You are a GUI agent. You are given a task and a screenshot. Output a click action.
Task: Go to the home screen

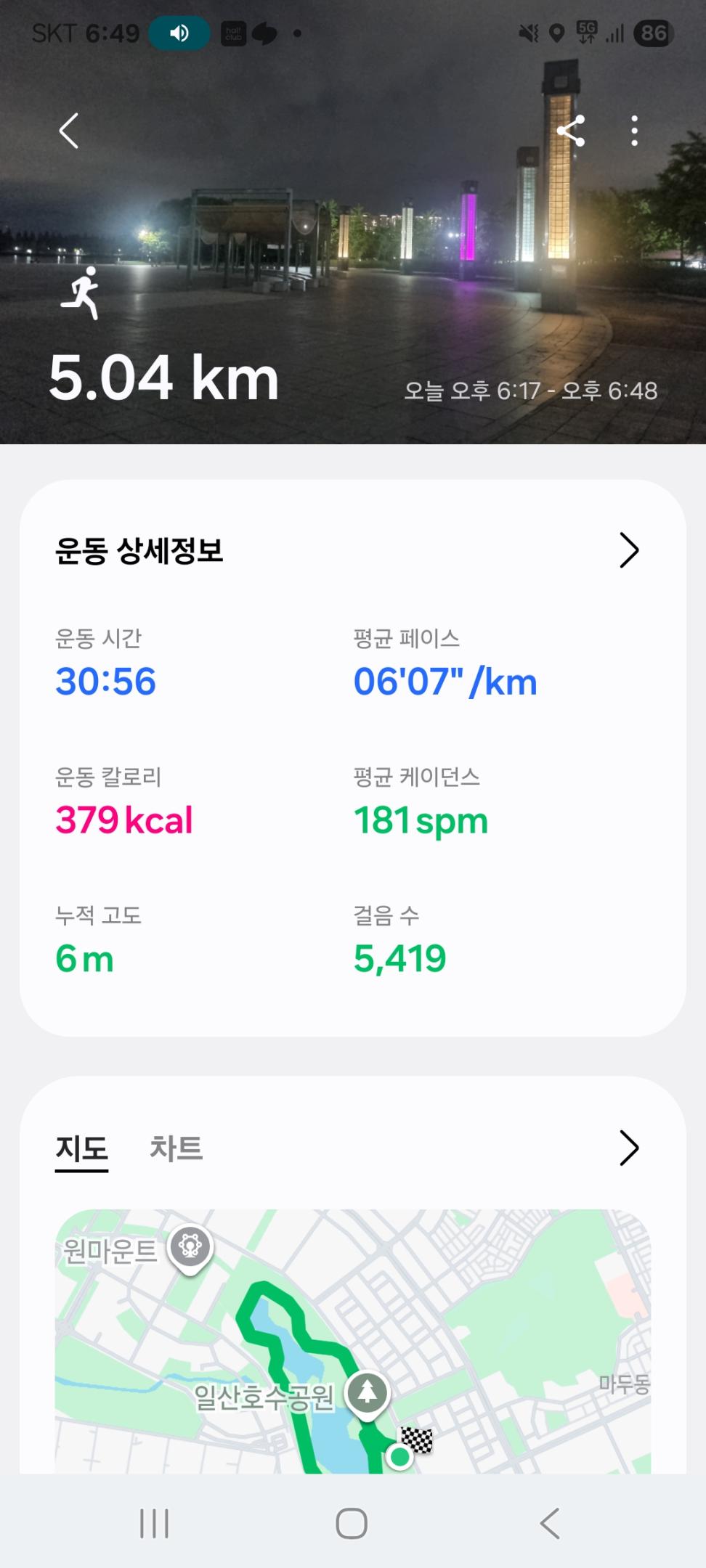coord(352,1523)
